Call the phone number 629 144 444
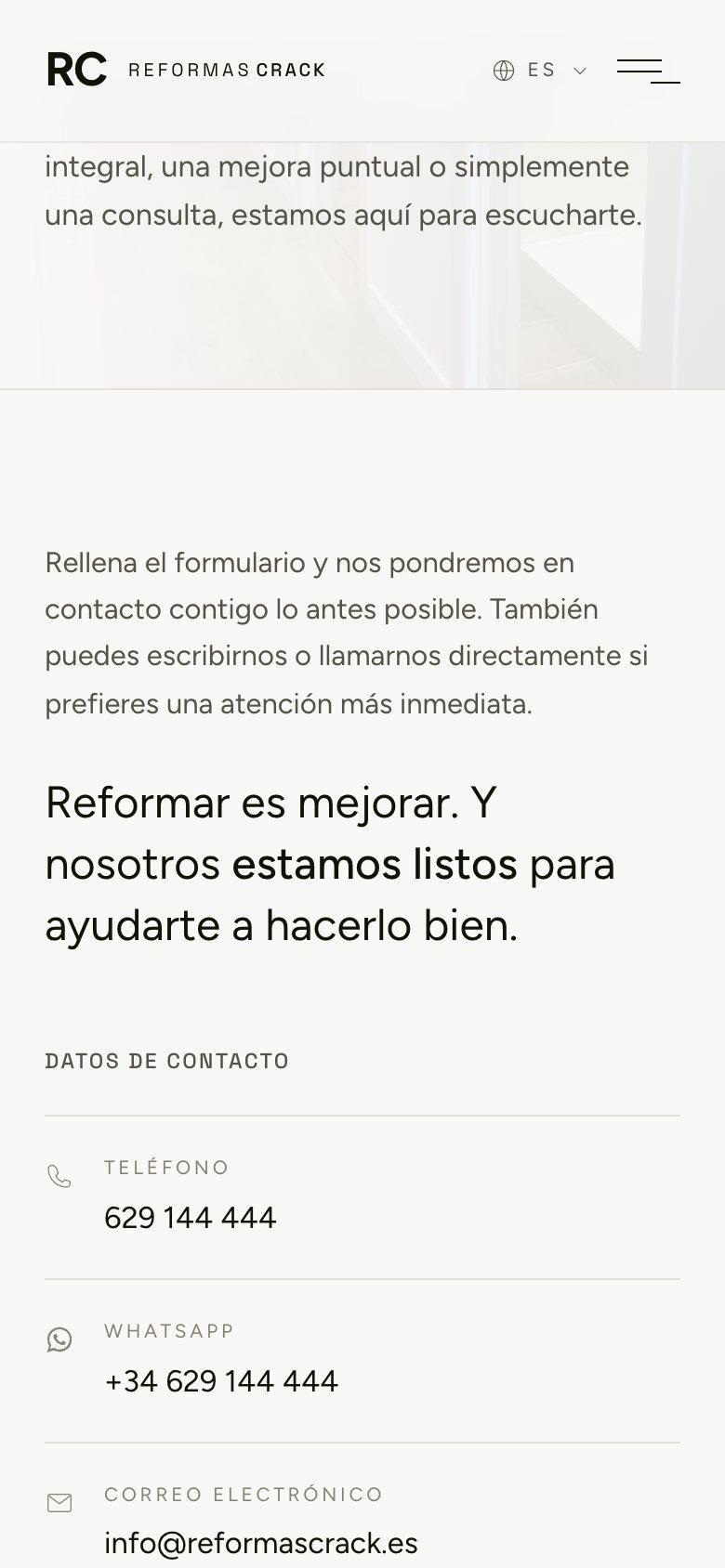The height and width of the screenshot is (1568, 725). click(x=191, y=1217)
